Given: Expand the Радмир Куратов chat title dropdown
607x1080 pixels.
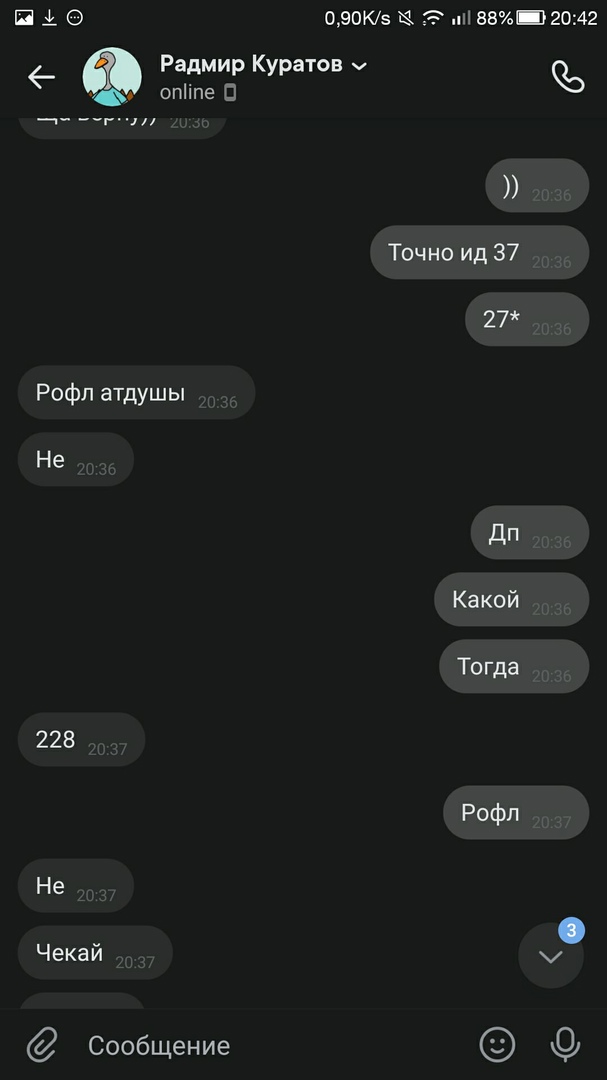Looking at the screenshot, I should pyautogui.click(x=359, y=66).
